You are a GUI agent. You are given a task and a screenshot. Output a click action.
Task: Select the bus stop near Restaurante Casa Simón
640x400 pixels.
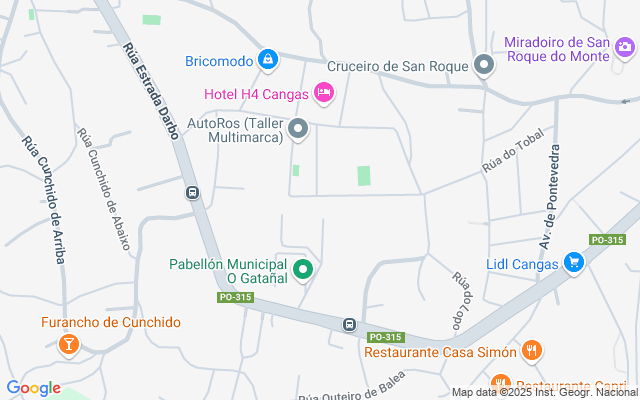[x=348, y=324]
